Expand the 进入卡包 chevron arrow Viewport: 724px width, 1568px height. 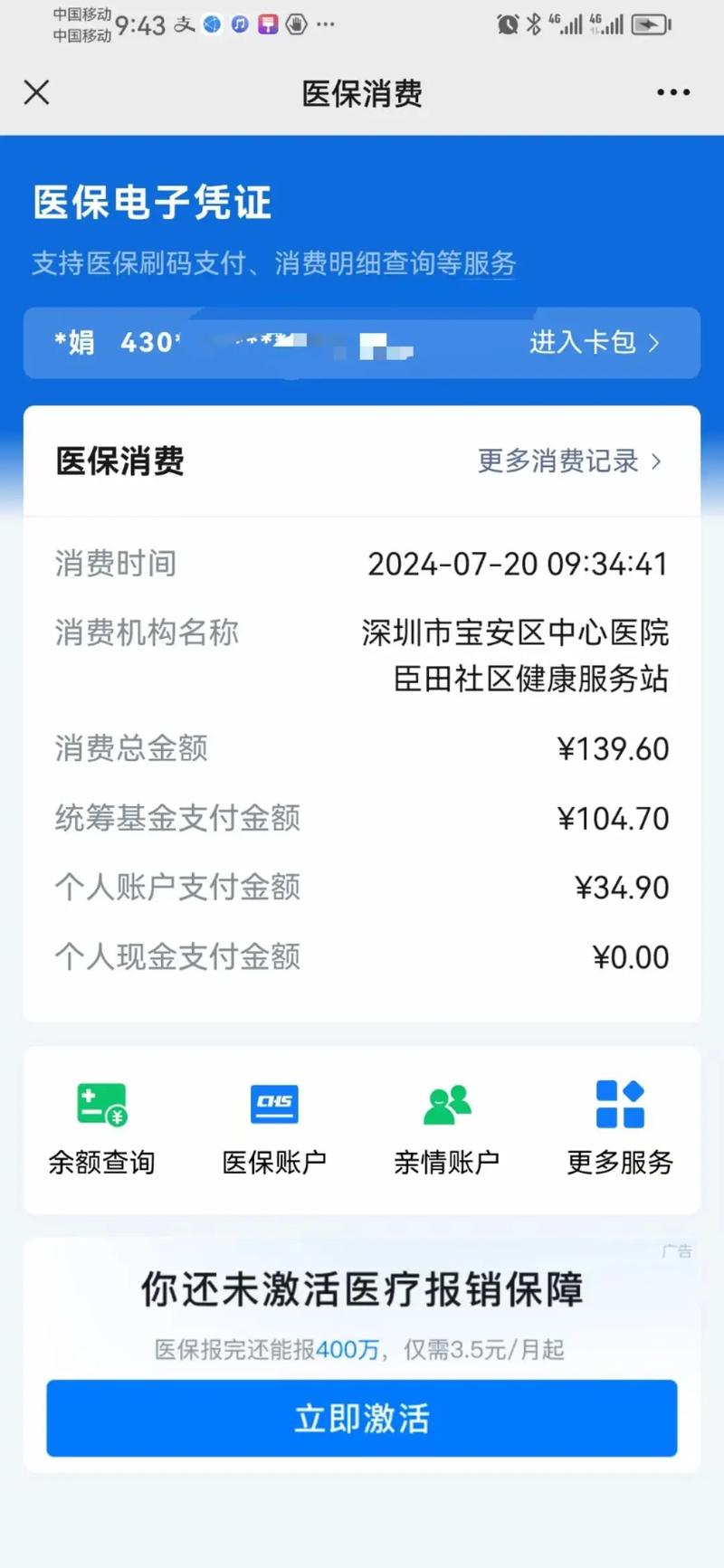[x=653, y=344]
